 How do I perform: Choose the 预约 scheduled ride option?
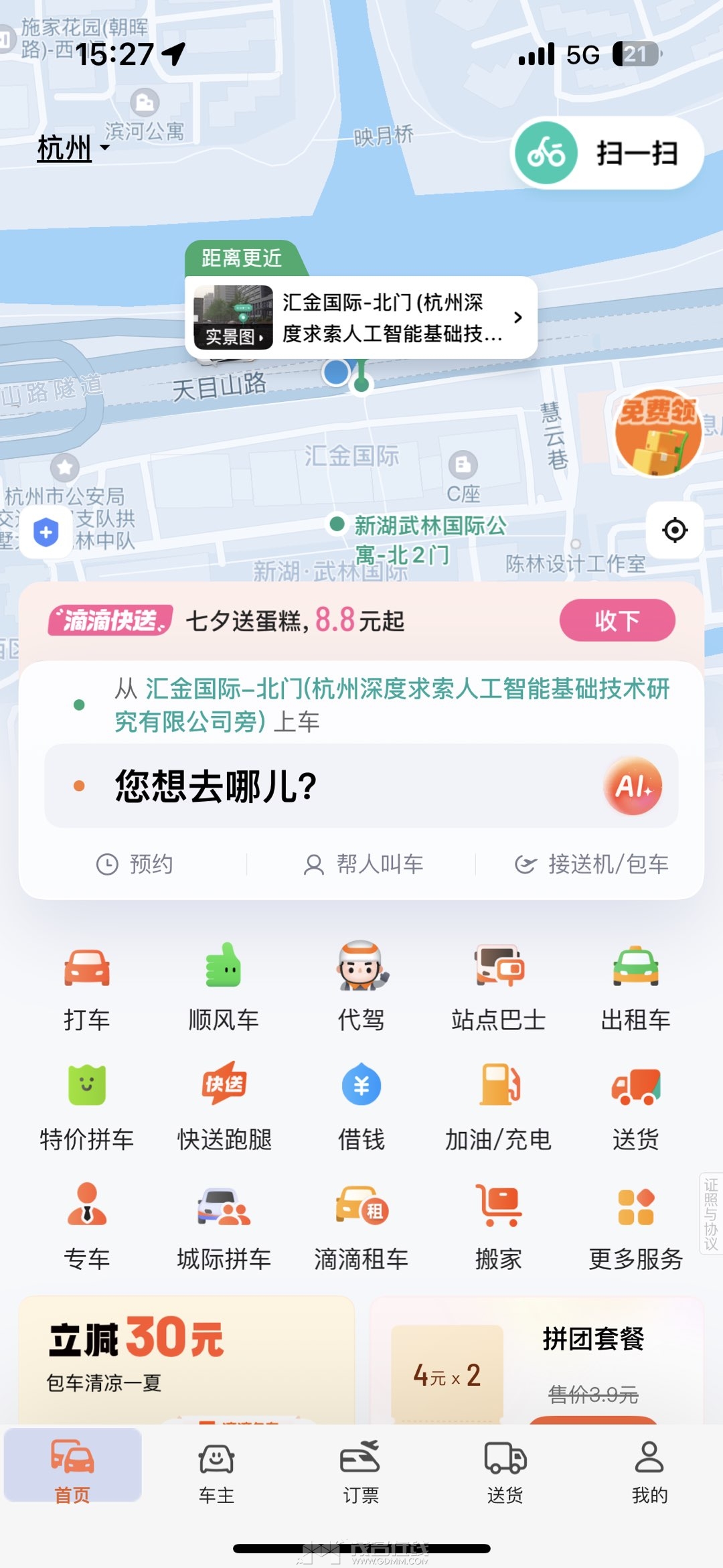(x=135, y=864)
